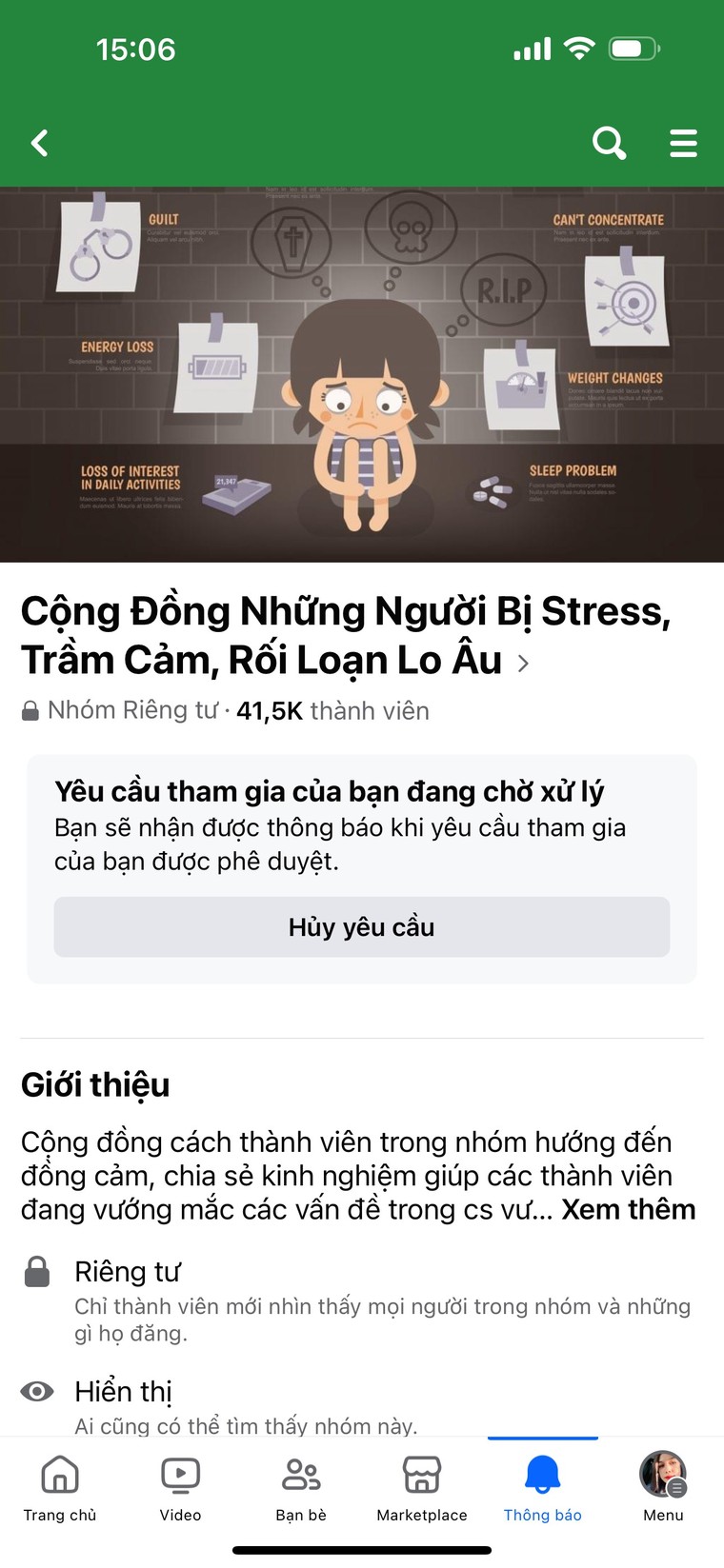Open search from the group header
724x1568 pixels.
609,143
